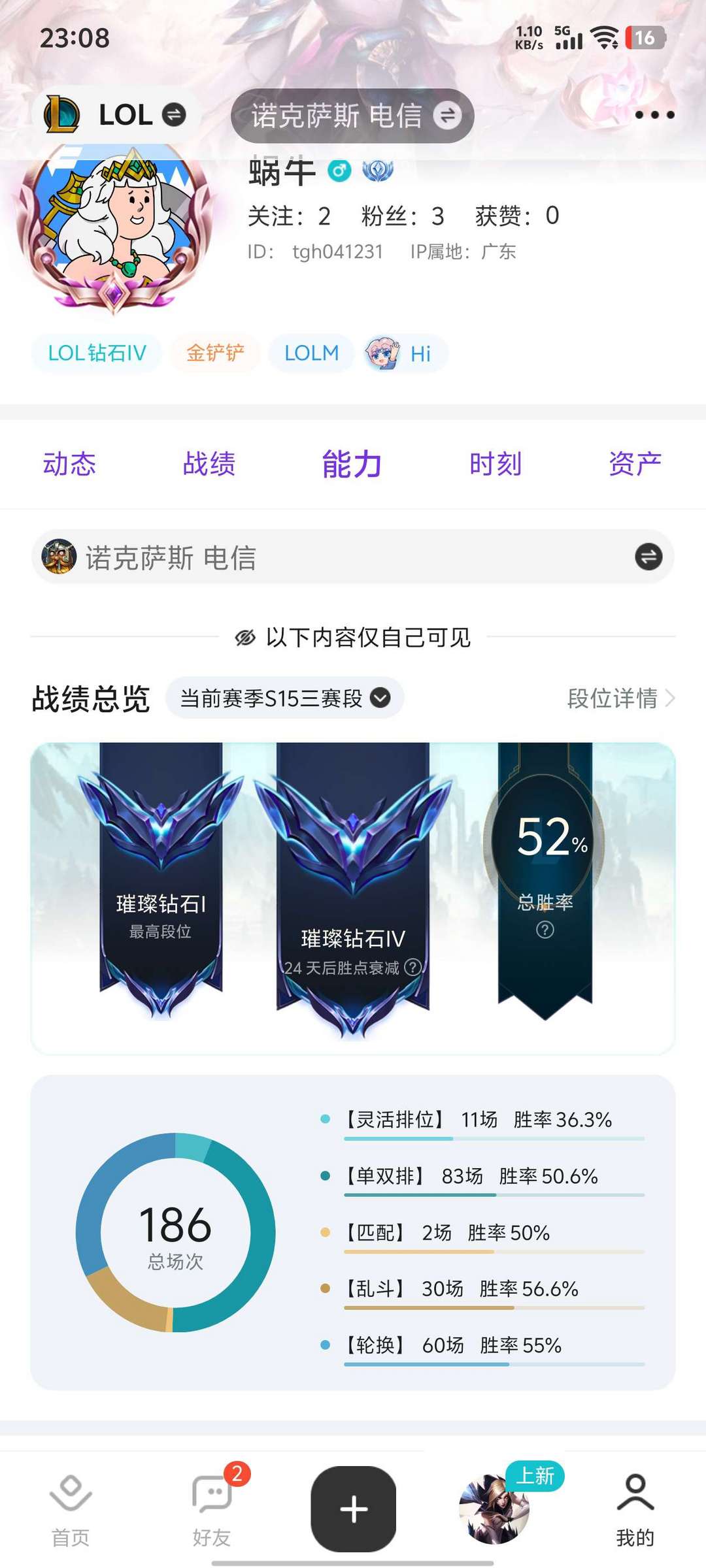Viewport: 706px width, 1568px height.
Task: Switch to the 战绩 tab
Action: point(209,464)
